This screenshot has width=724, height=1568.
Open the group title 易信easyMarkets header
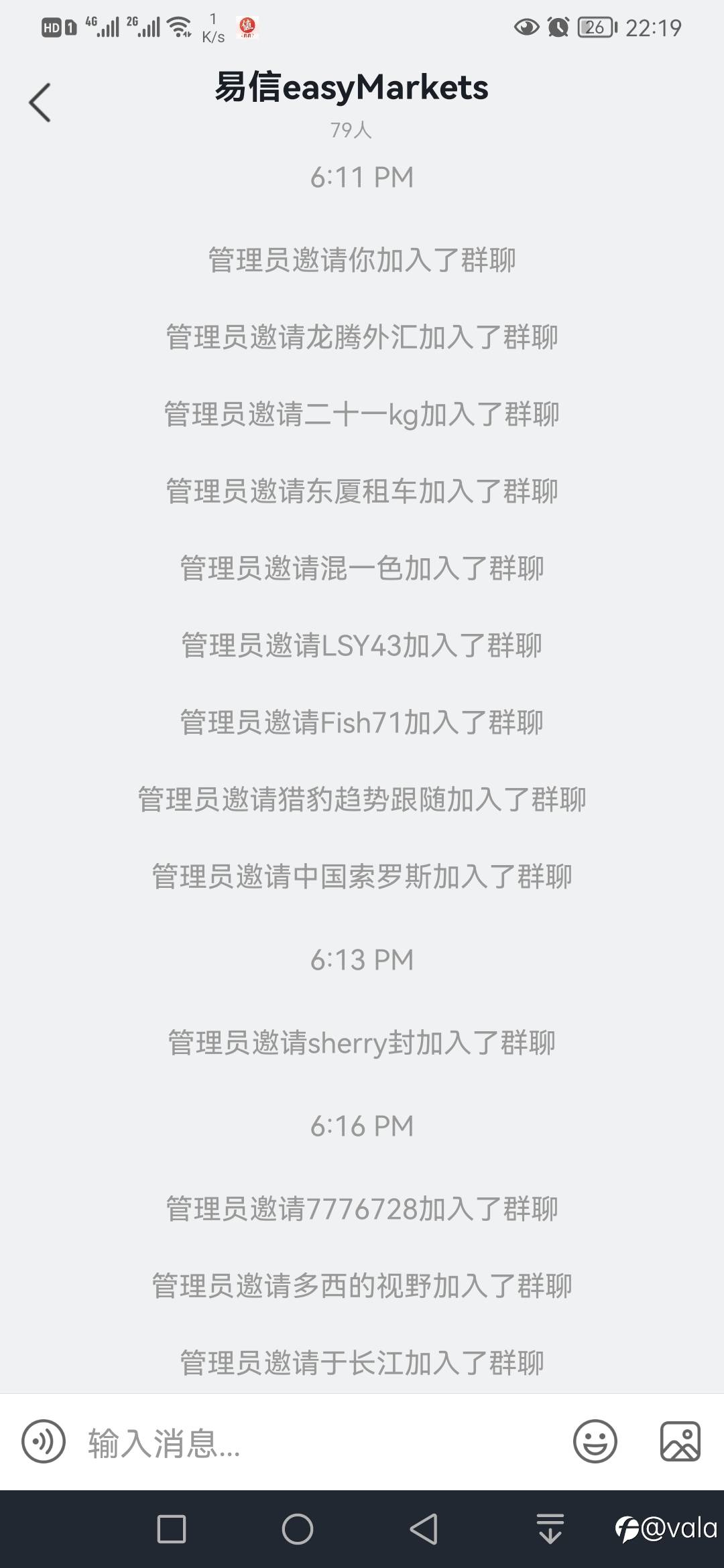351,88
